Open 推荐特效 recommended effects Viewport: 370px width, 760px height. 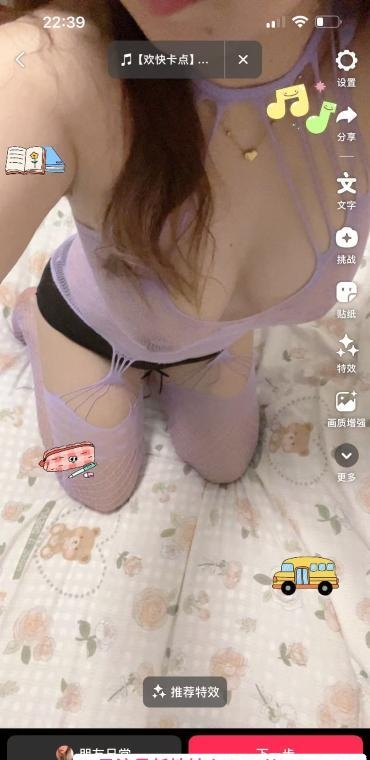(x=185, y=692)
